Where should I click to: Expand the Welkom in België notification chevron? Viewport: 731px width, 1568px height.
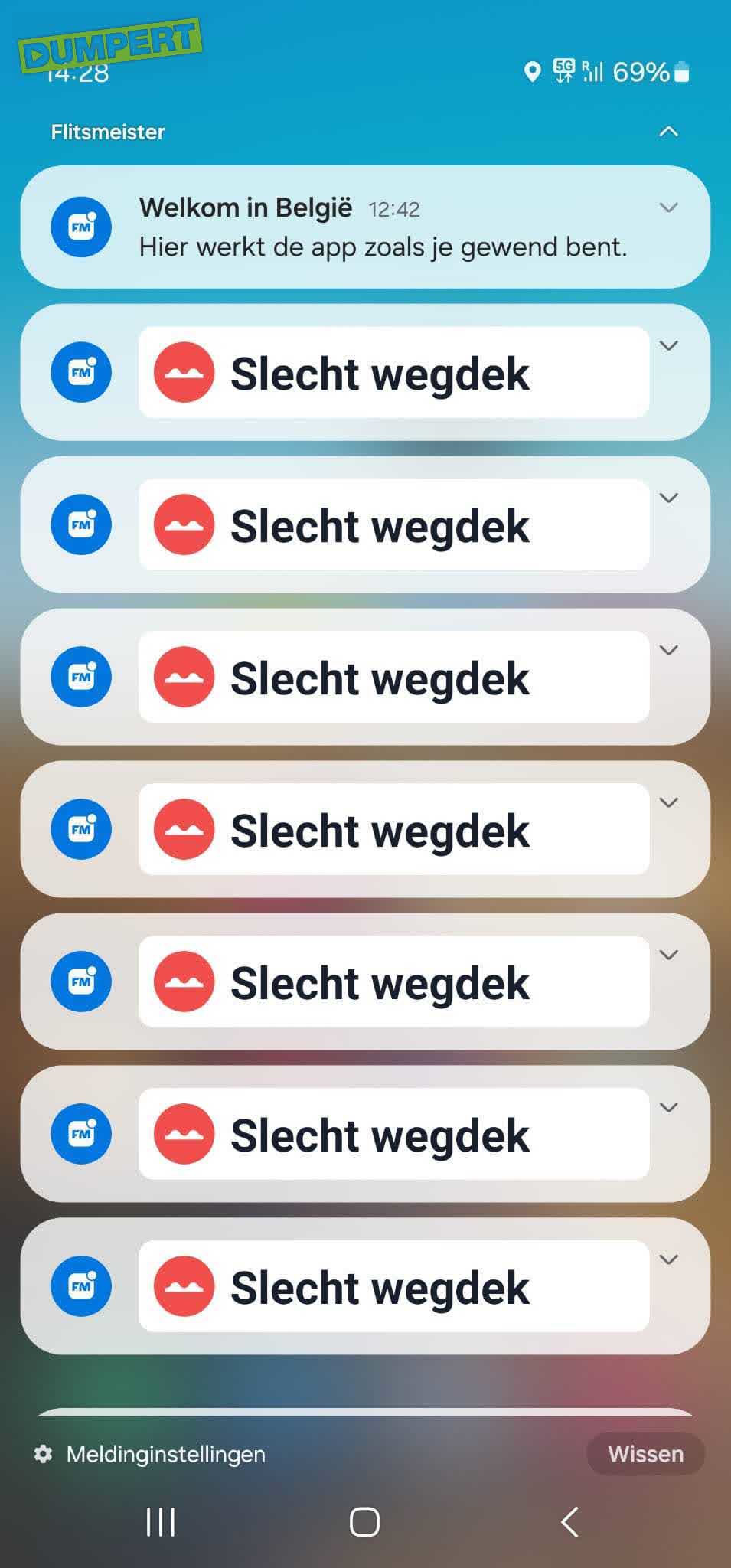pos(668,207)
